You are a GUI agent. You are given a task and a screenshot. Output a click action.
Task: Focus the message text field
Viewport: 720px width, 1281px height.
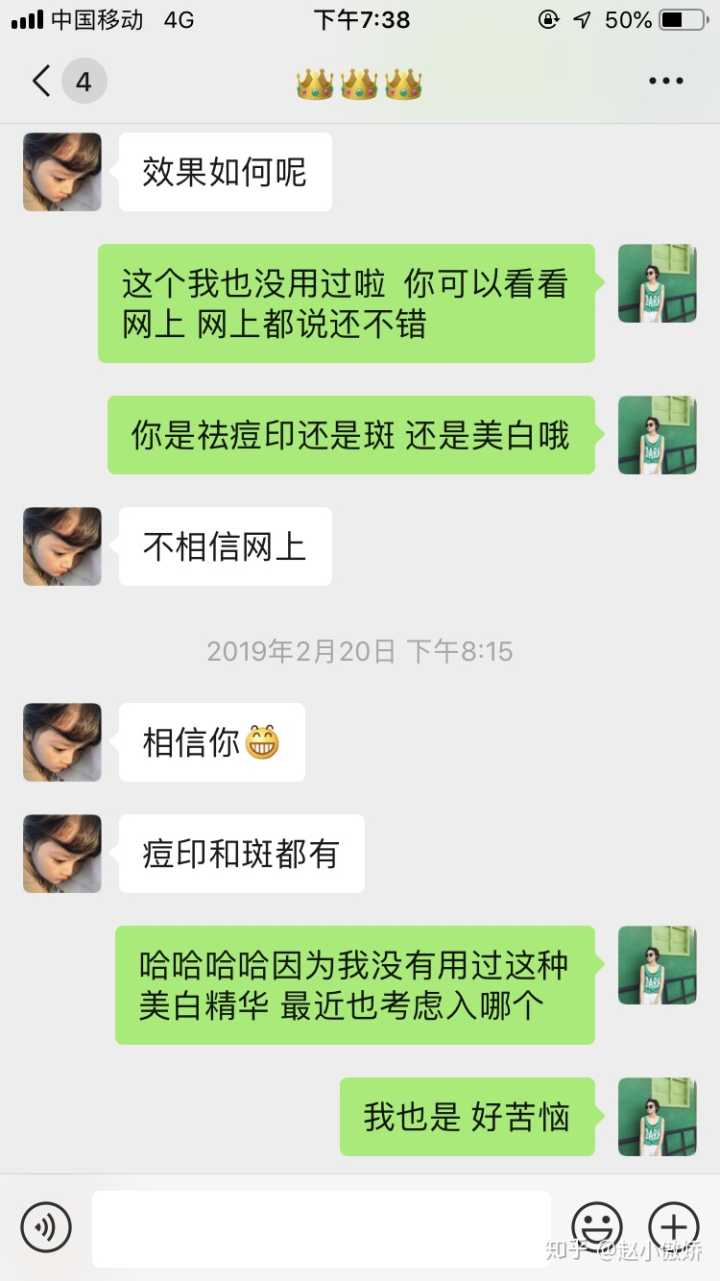(320, 1227)
